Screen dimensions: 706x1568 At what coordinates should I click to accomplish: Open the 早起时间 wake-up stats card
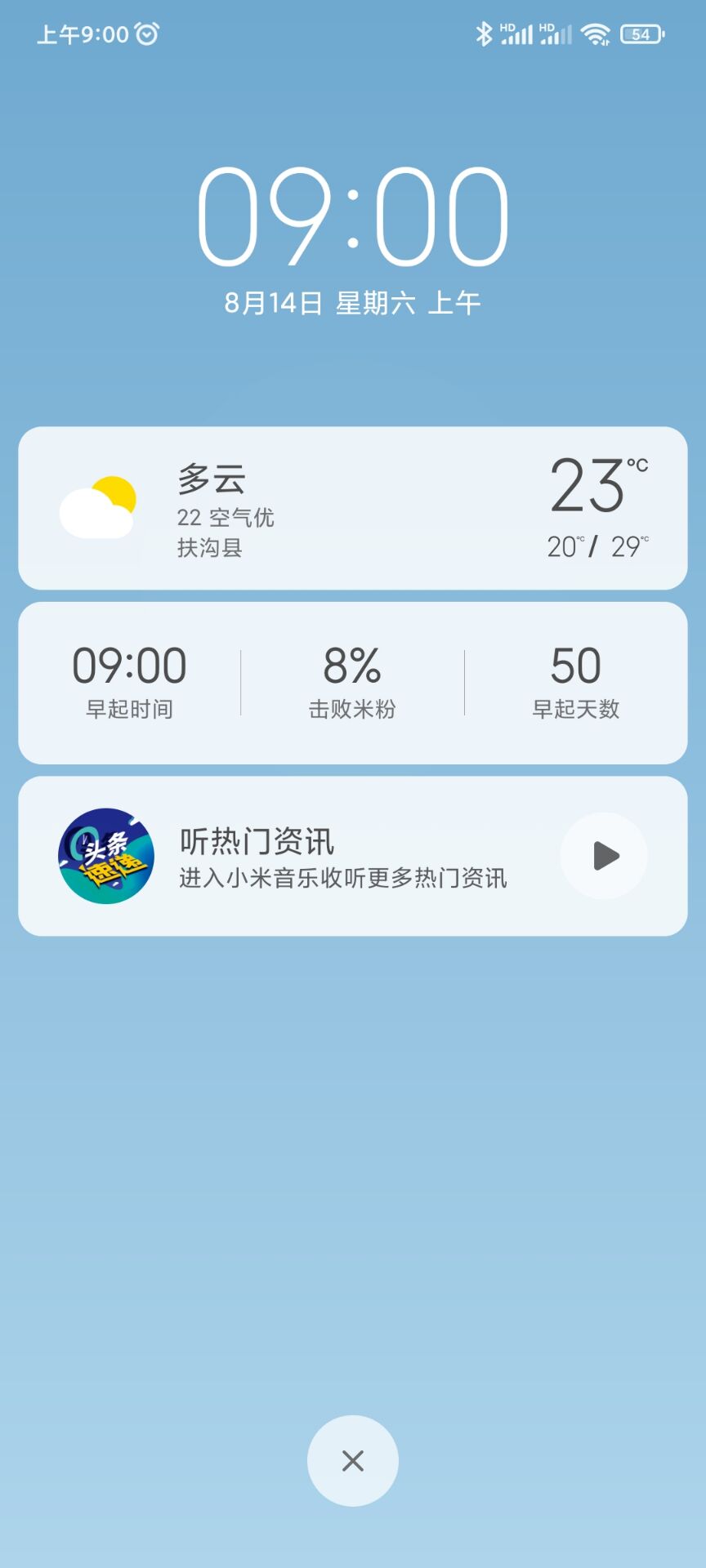(353, 683)
